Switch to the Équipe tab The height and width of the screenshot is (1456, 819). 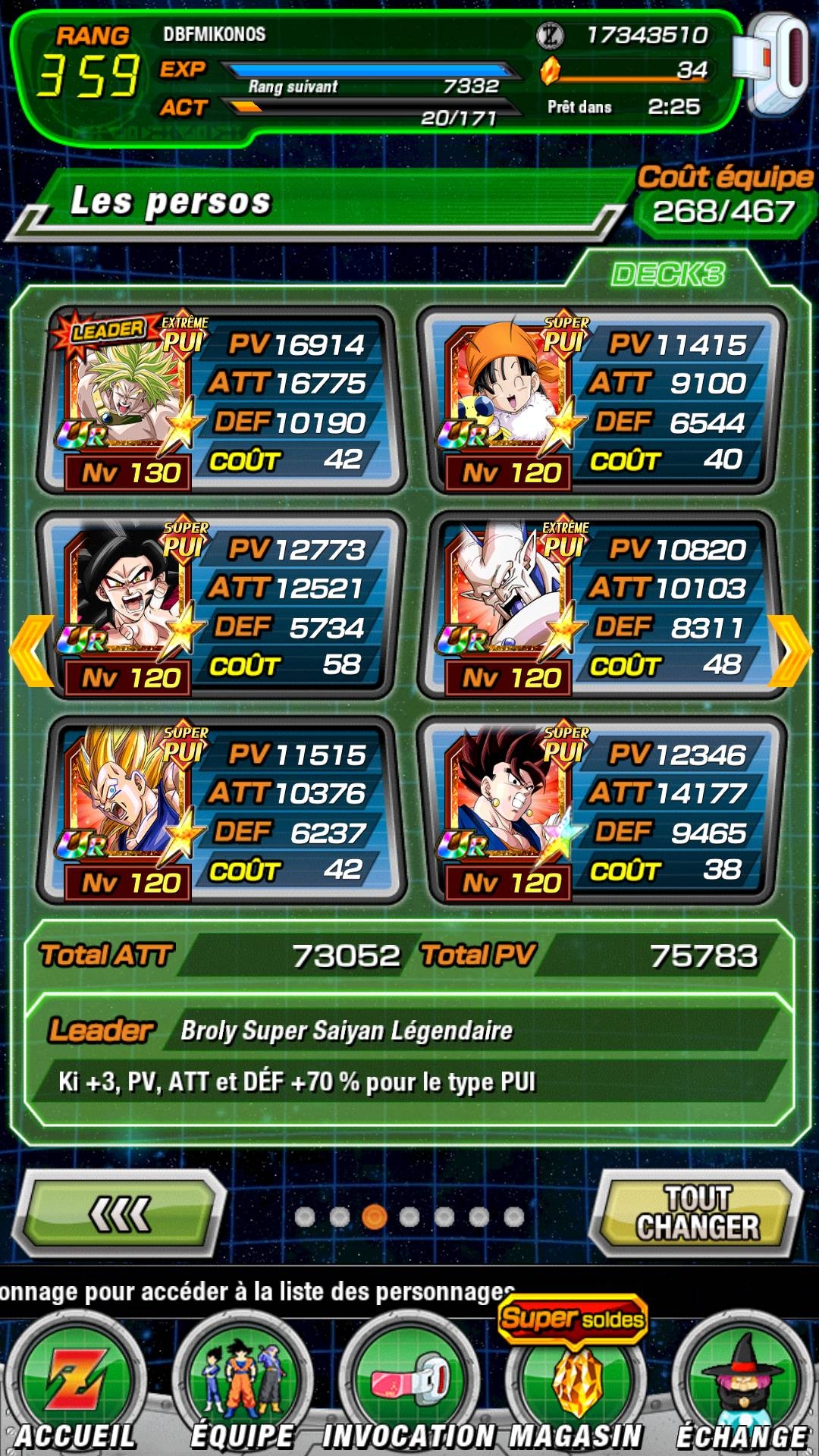(243, 1386)
